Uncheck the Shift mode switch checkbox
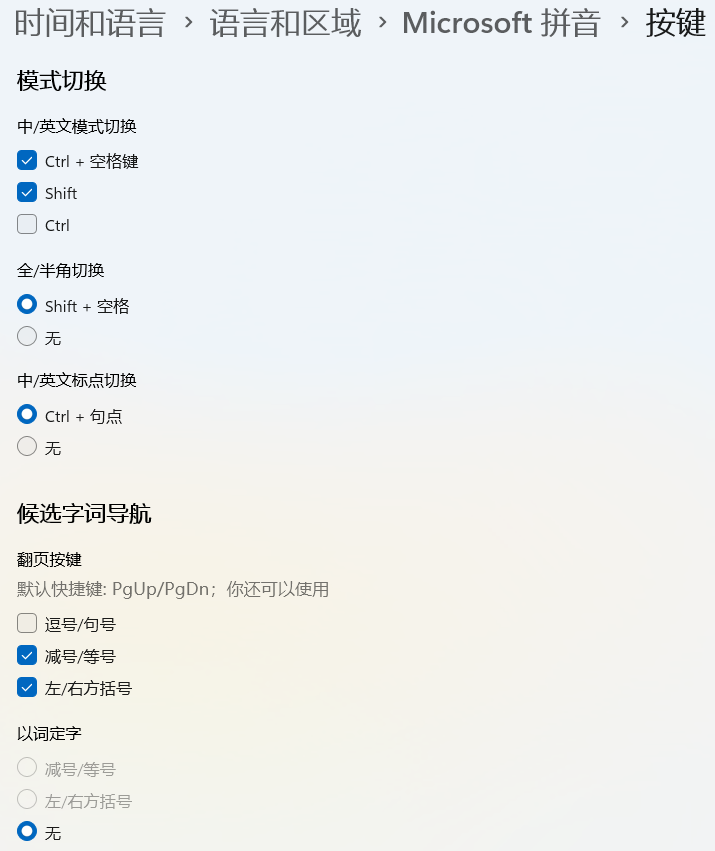This screenshot has width=715, height=851. 27,192
